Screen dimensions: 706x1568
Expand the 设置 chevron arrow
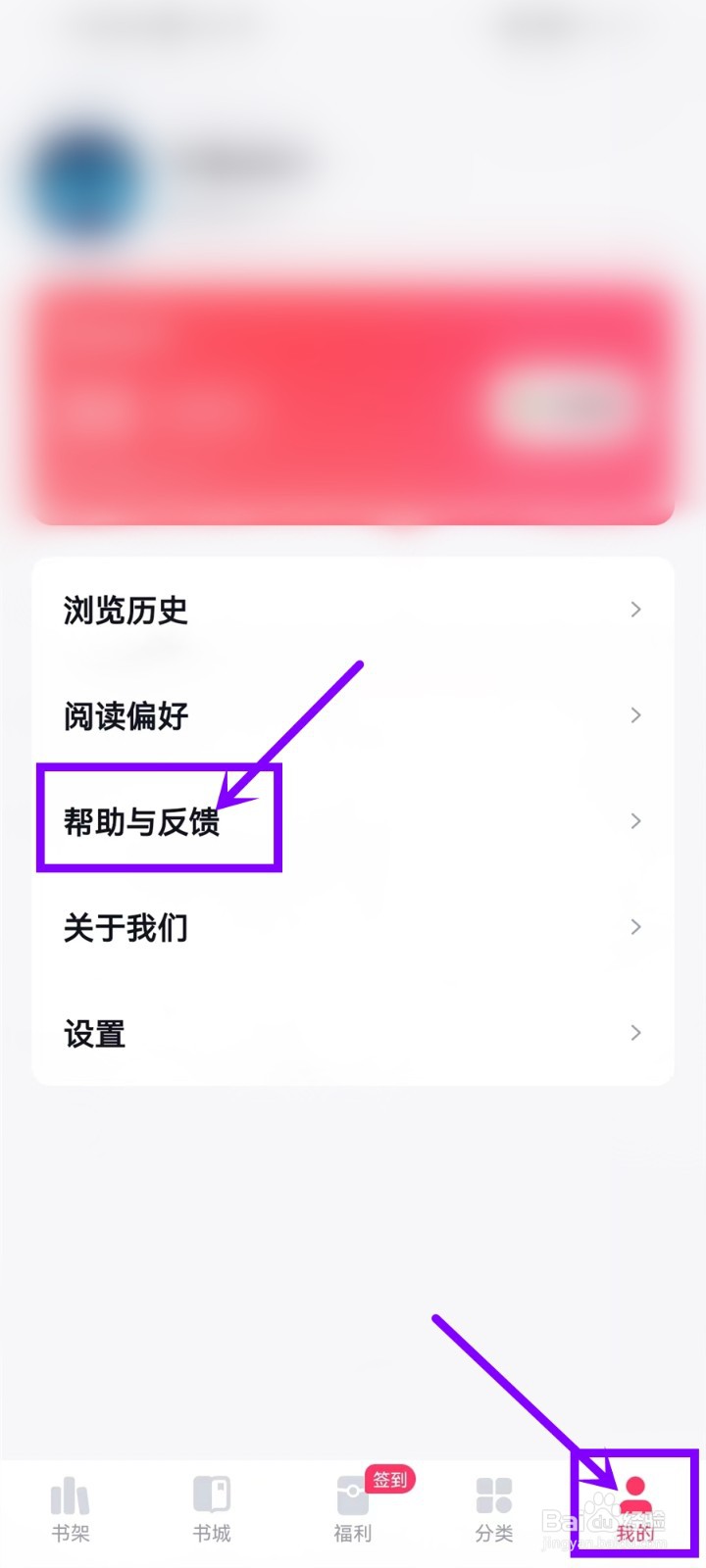click(635, 1033)
